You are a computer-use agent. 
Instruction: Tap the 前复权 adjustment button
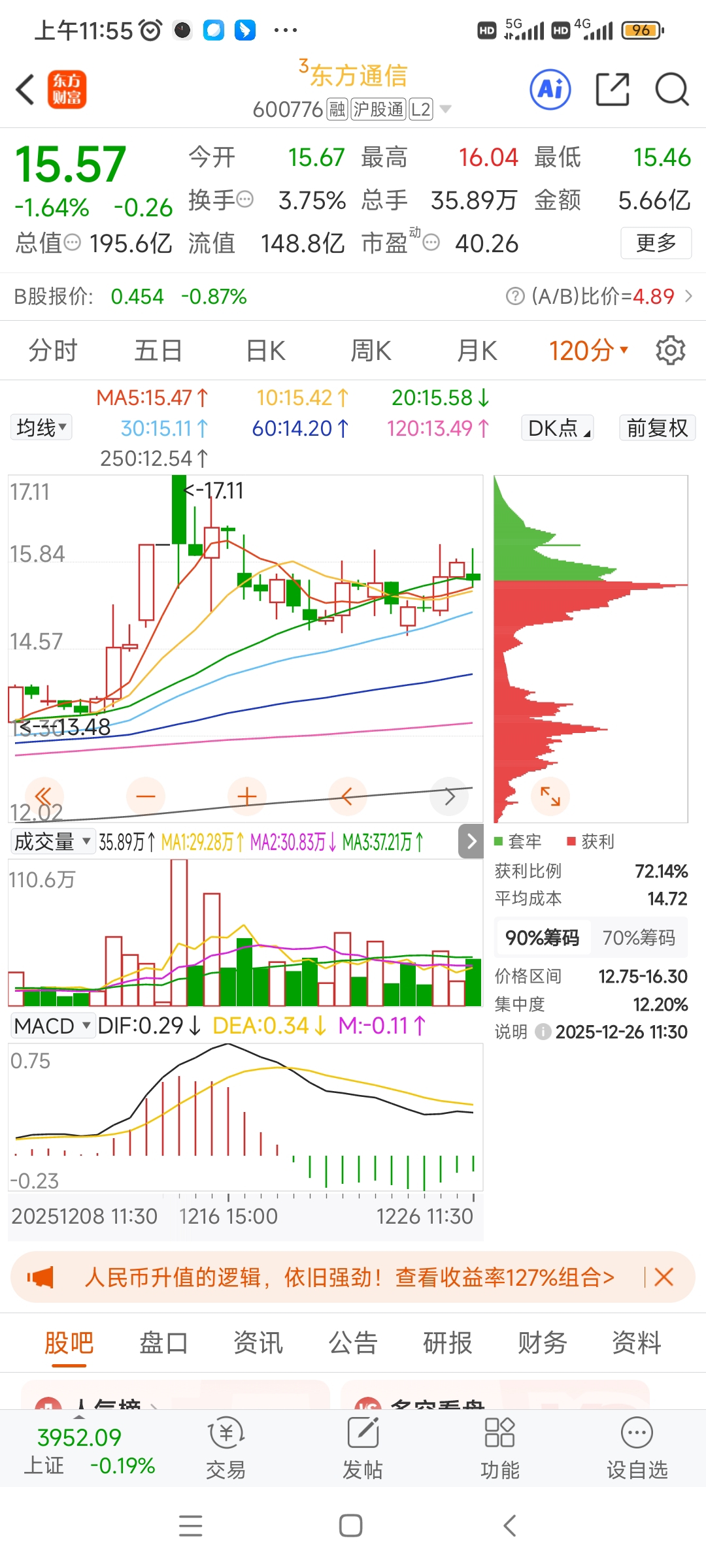pyautogui.click(x=657, y=428)
